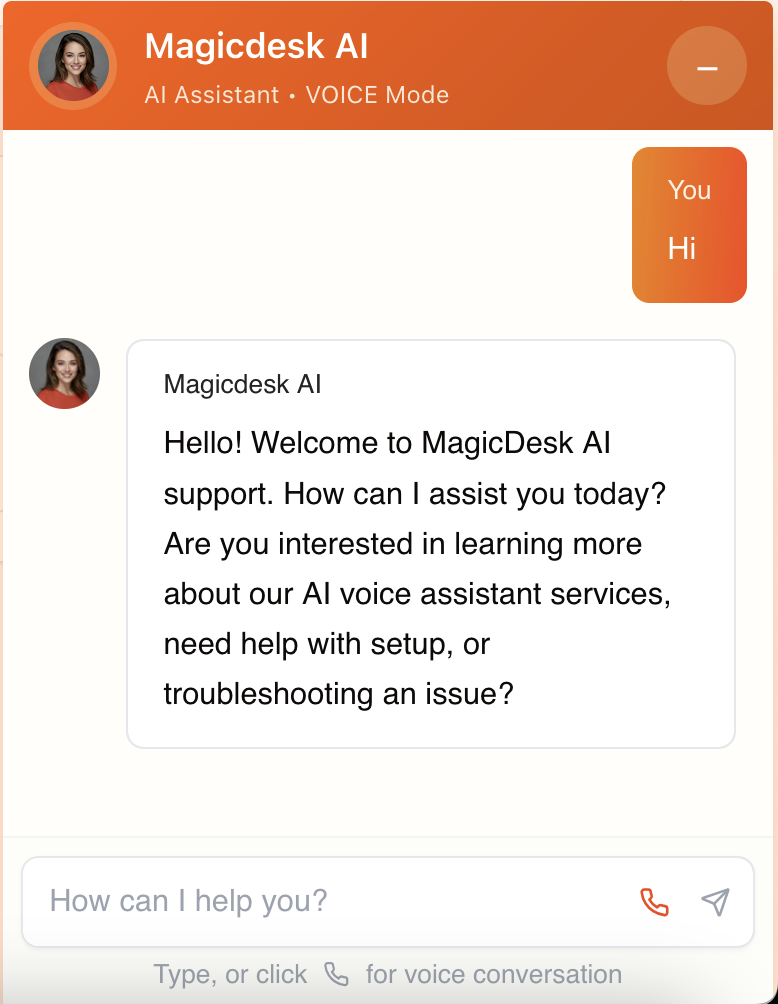Minimize the Magicdesk AI chat window
The height and width of the screenshot is (1004, 778).
[x=706, y=67]
